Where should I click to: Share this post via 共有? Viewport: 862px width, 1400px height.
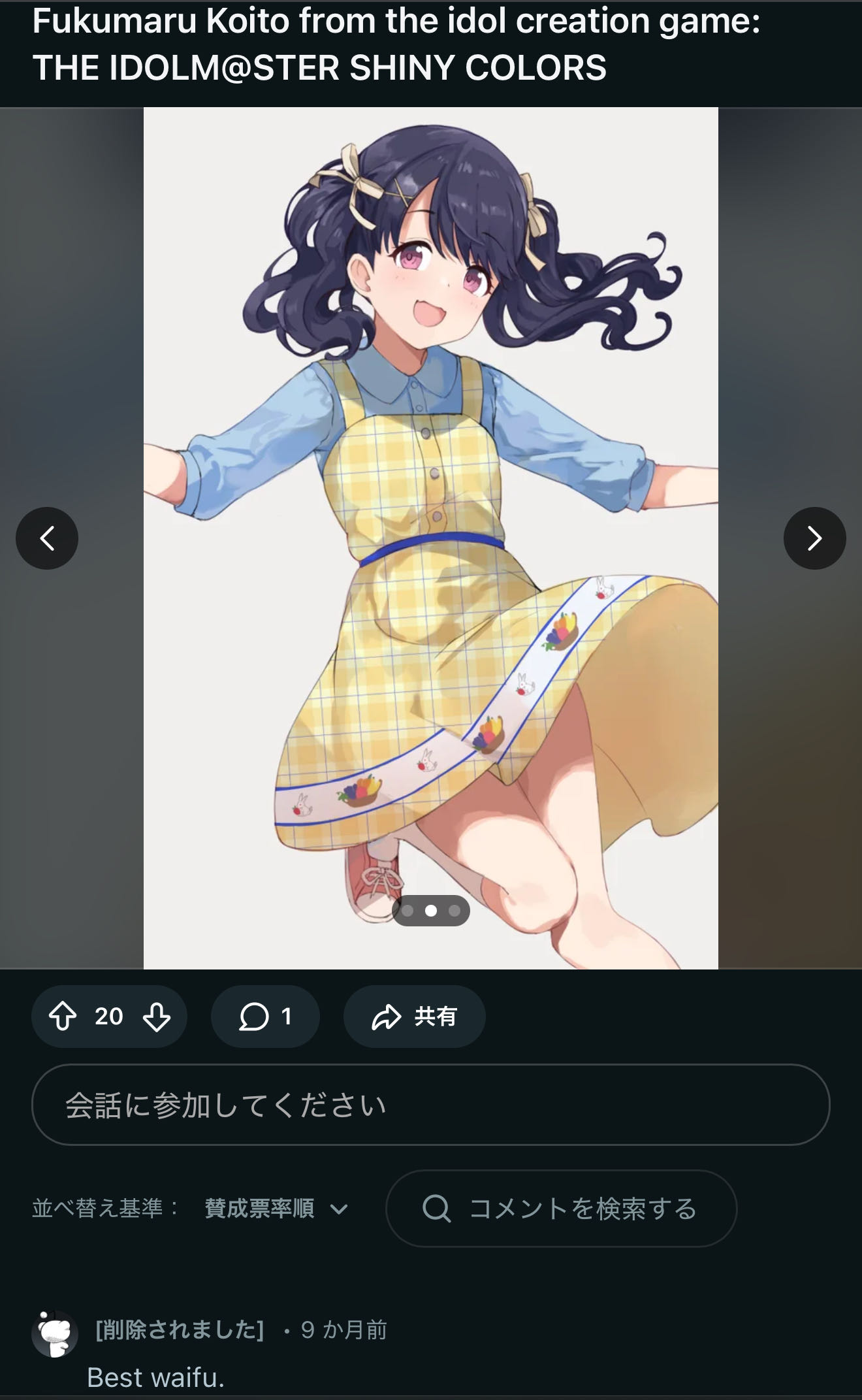coord(414,1017)
